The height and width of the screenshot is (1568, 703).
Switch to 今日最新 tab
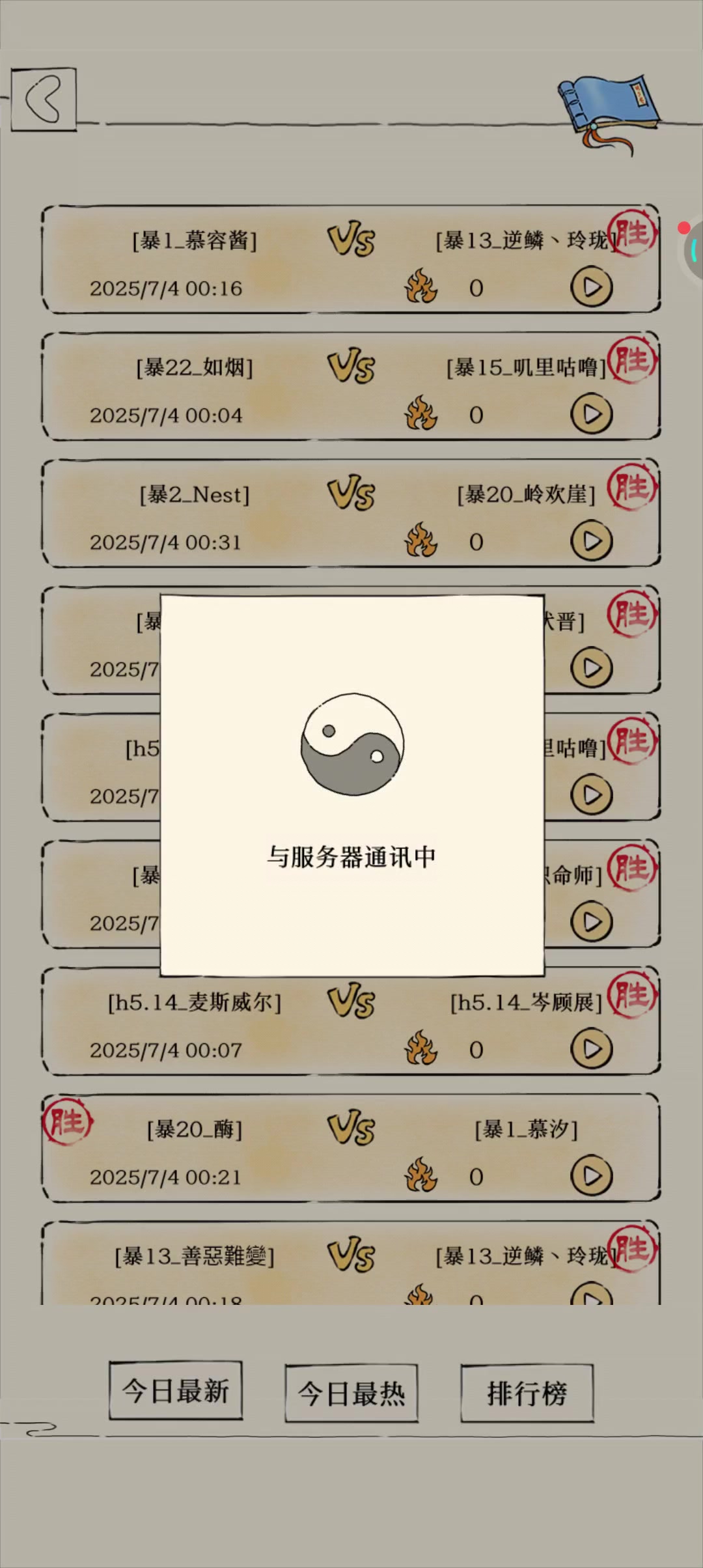click(x=176, y=1391)
